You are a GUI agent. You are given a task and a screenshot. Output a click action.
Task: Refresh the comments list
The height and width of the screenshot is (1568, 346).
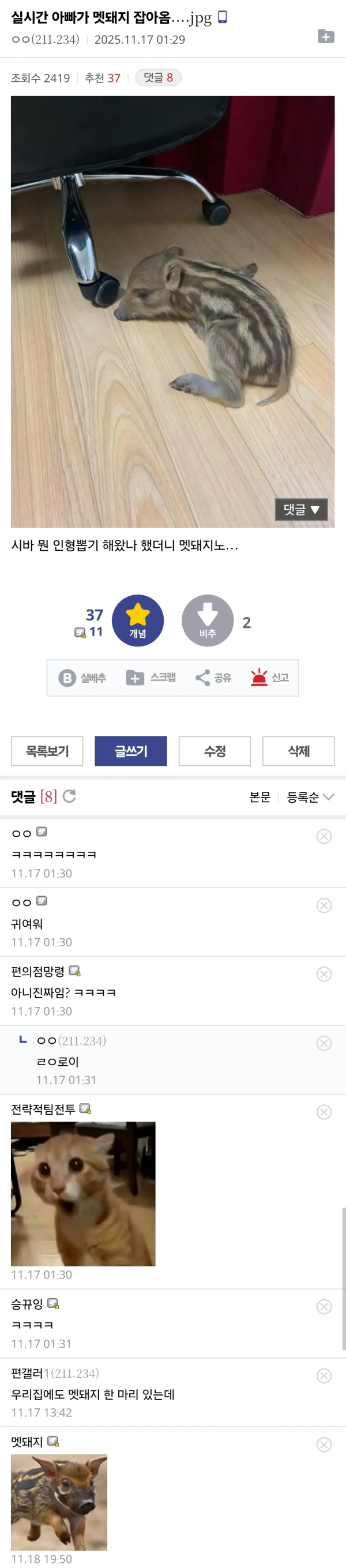[69, 796]
